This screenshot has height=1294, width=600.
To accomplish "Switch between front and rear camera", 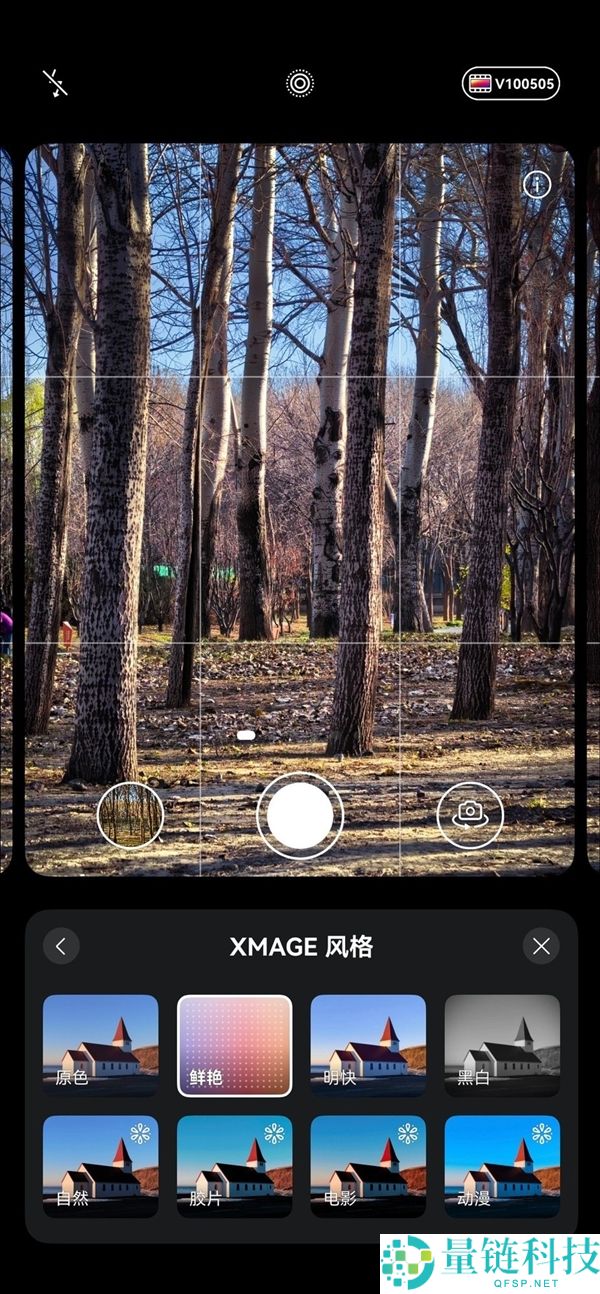I will (470, 815).
